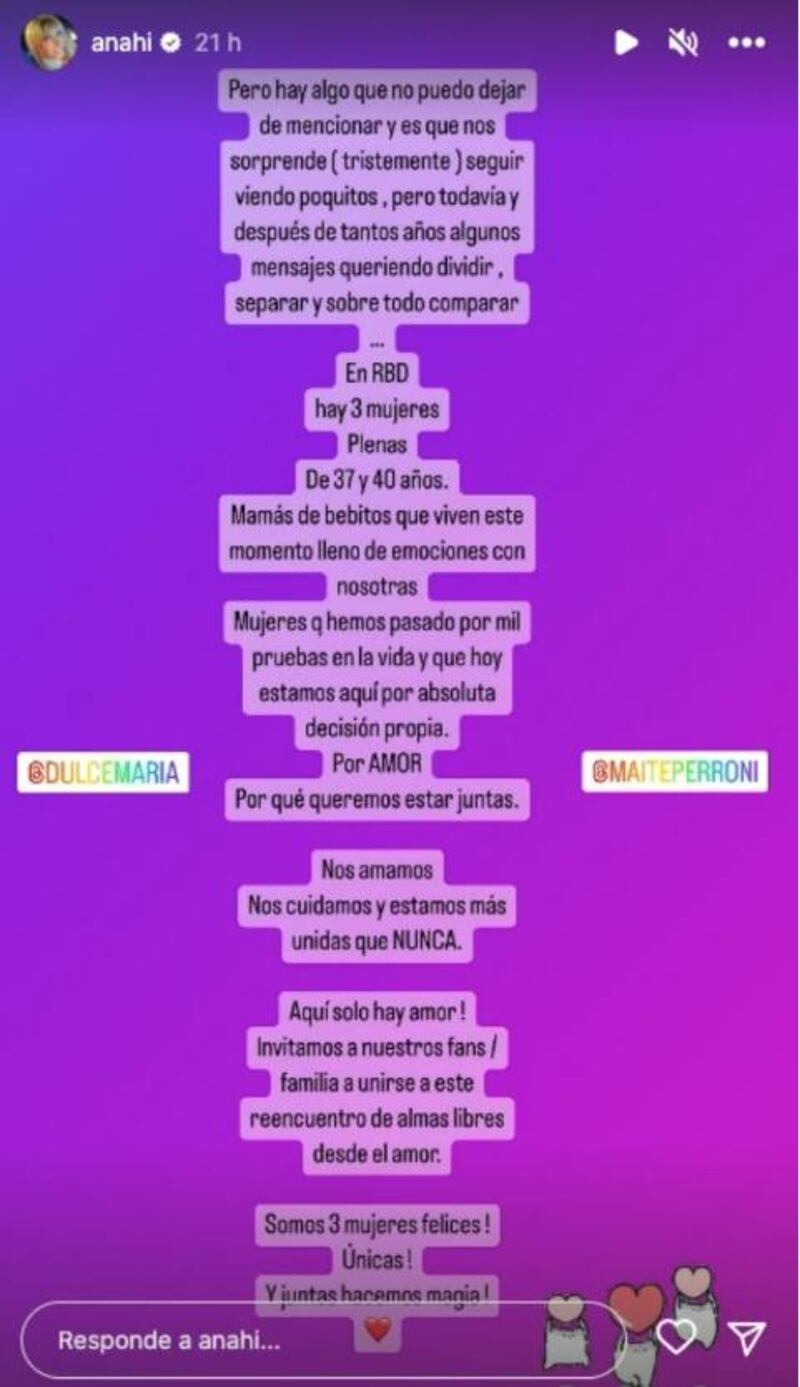
Task: Open the @DULCEMARIA mention sticker
Action: pos(103,775)
